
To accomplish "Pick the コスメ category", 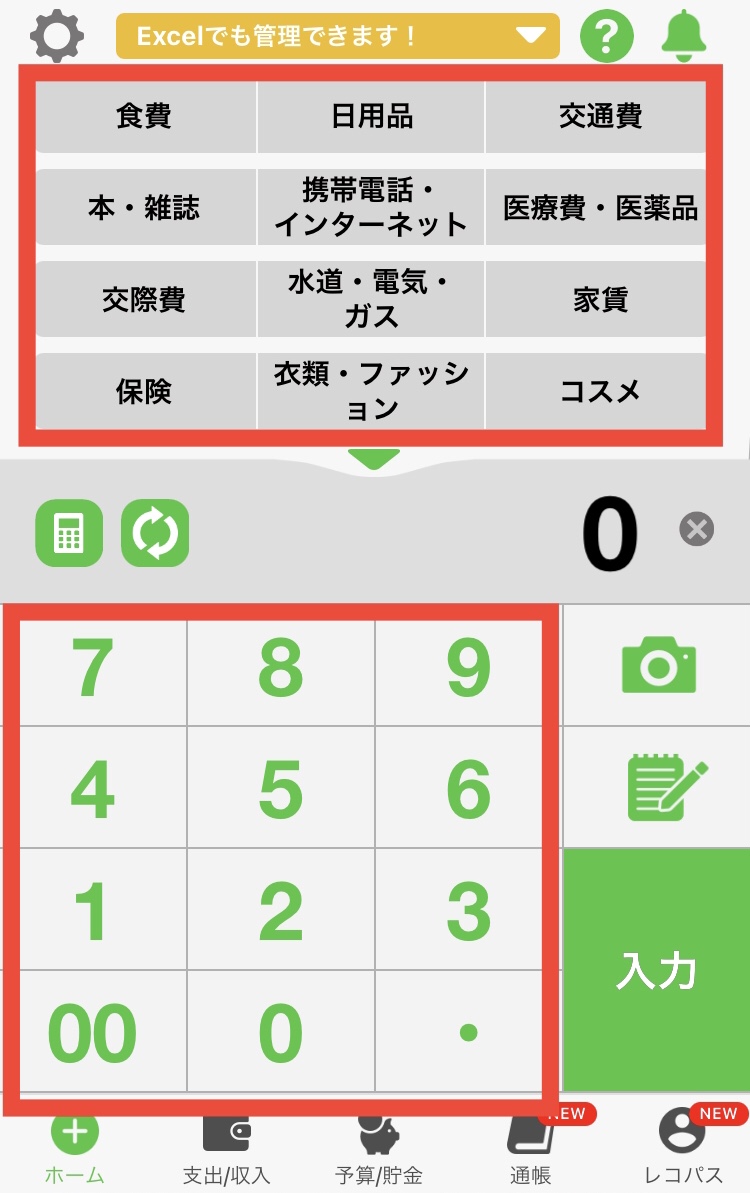I will tap(600, 391).
